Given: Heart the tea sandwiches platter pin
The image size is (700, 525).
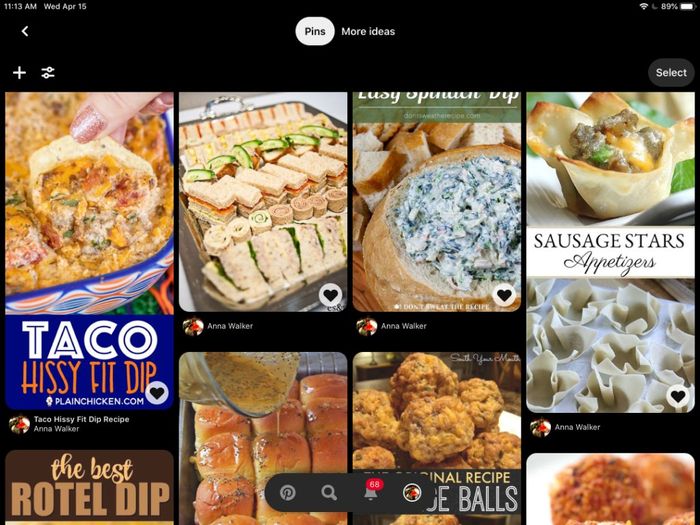Looking at the screenshot, I should (x=331, y=295).
